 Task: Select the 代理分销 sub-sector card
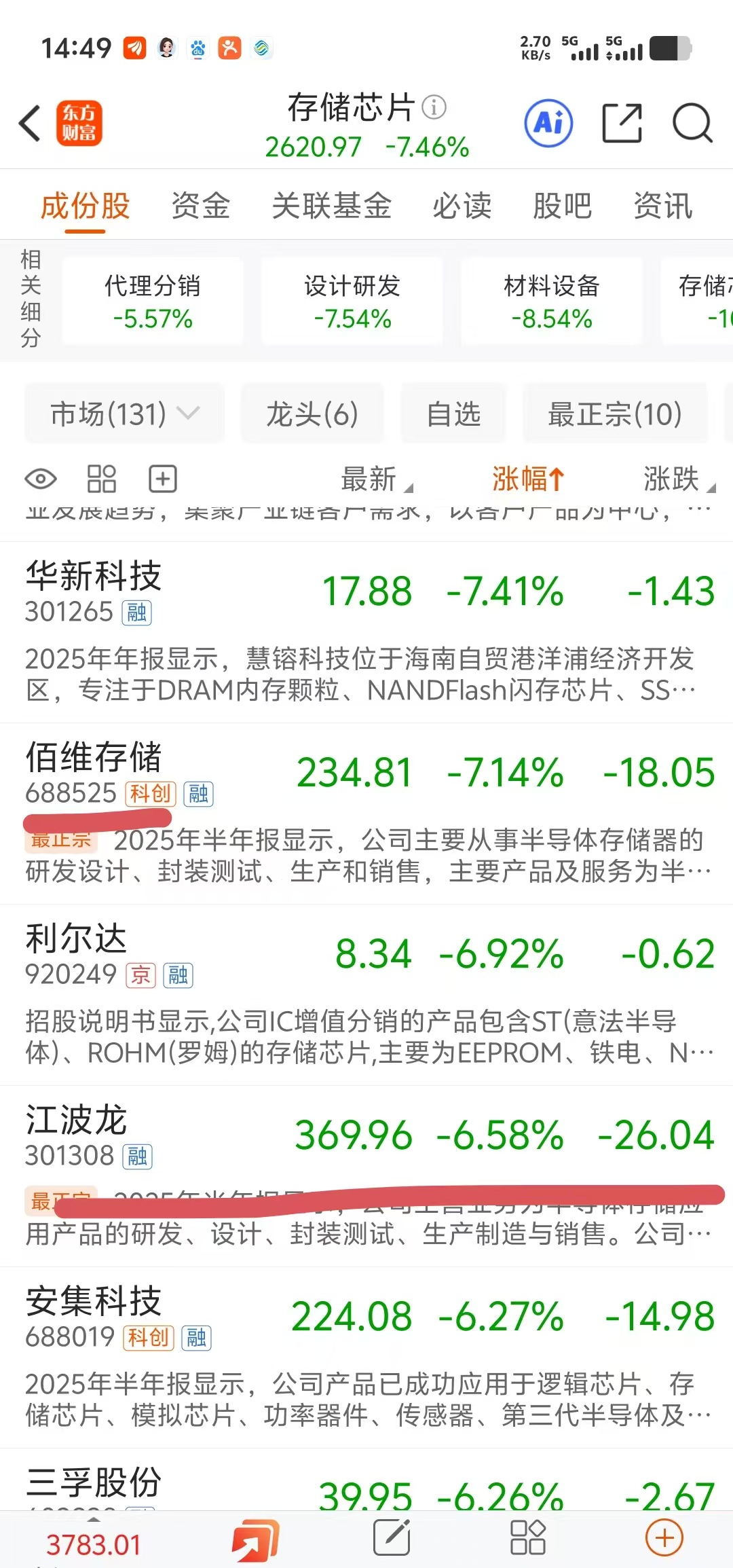coord(153,301)
